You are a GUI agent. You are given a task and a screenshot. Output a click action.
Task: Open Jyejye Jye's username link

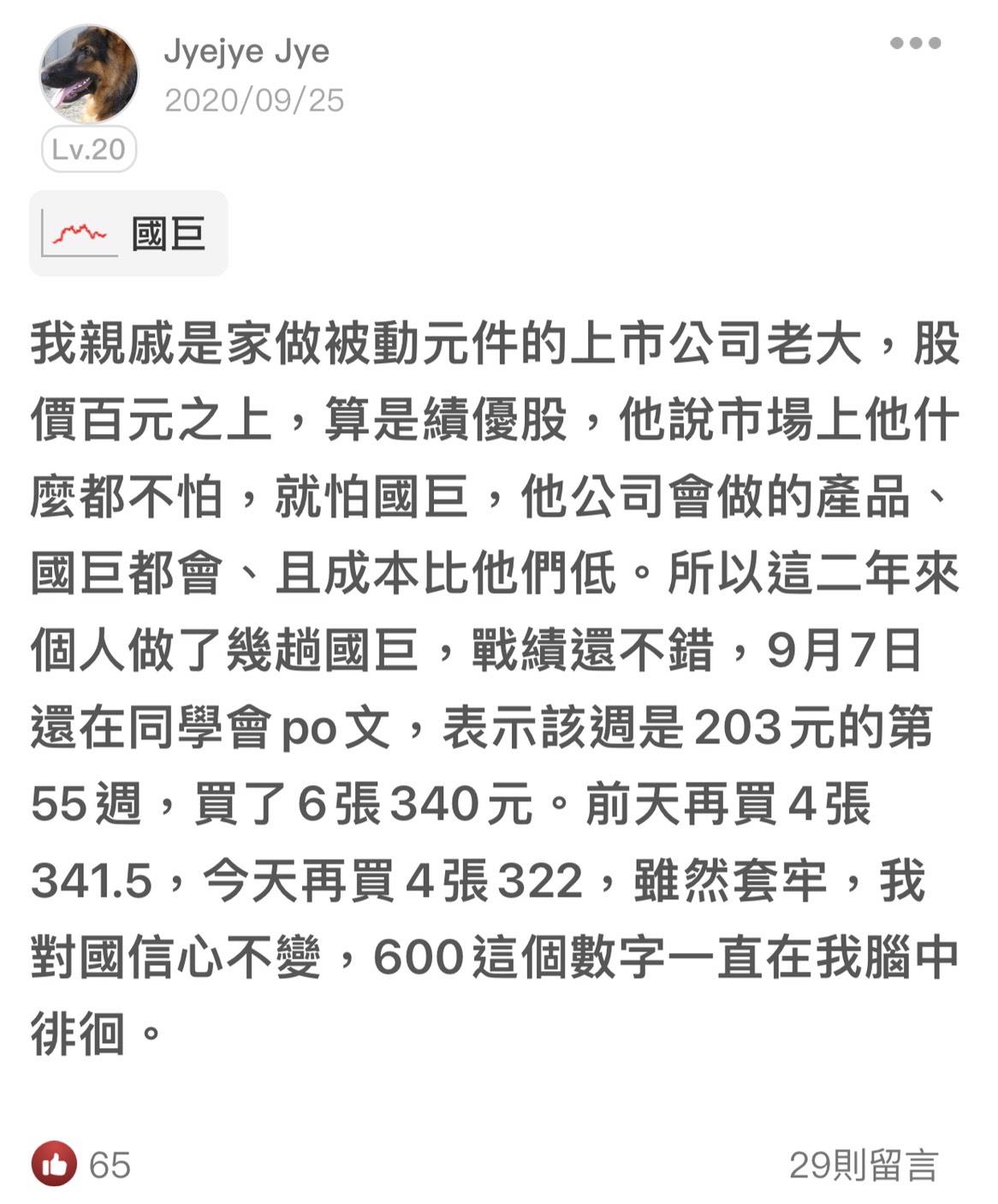coord(247,51)
